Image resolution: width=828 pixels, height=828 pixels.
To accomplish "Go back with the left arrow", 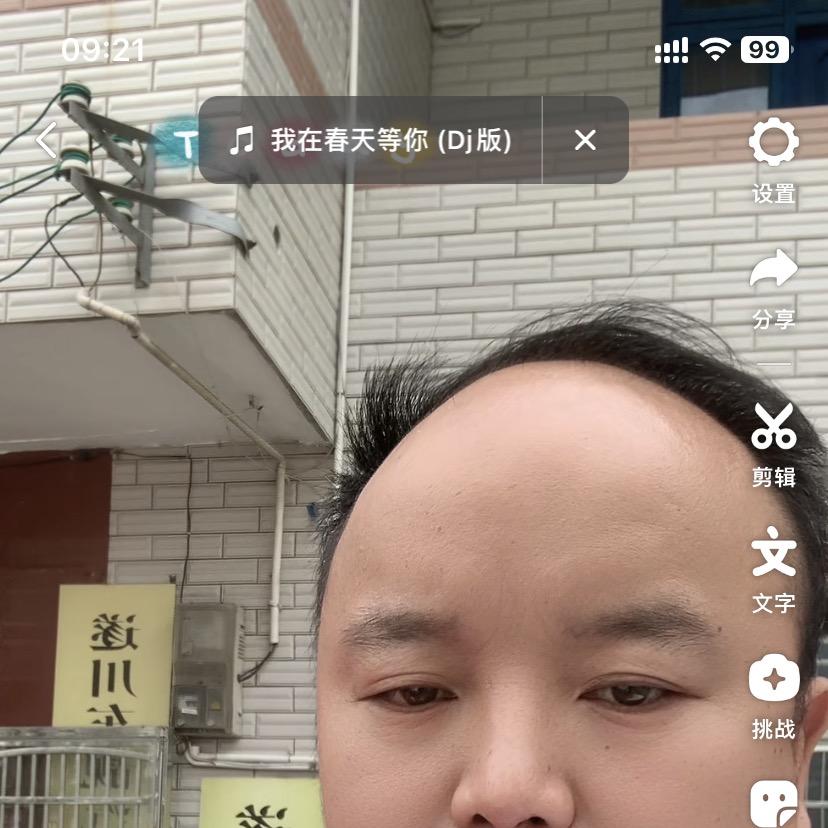I will click(46, 140).
